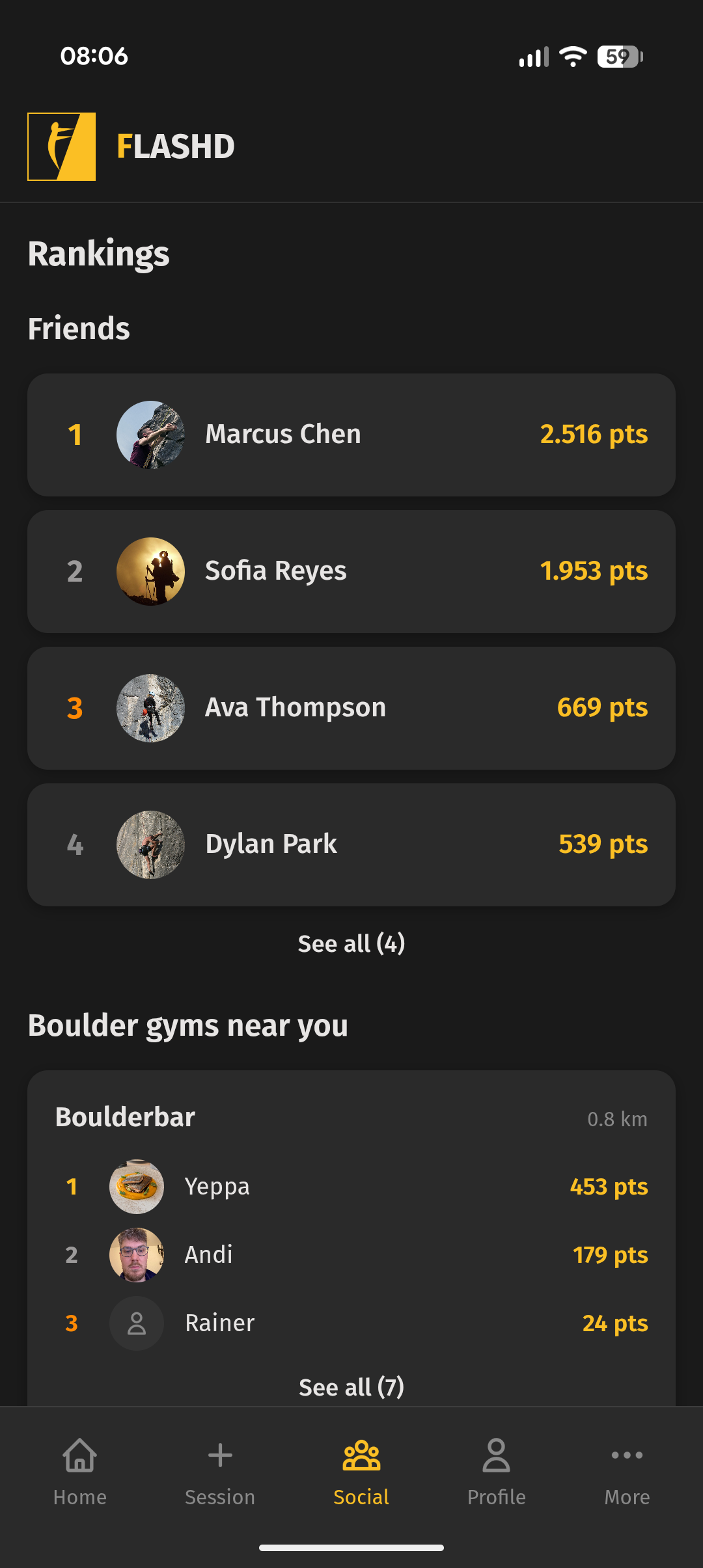
Task: Tap the Wi-Fi status icon
Action: coord(572,57)
